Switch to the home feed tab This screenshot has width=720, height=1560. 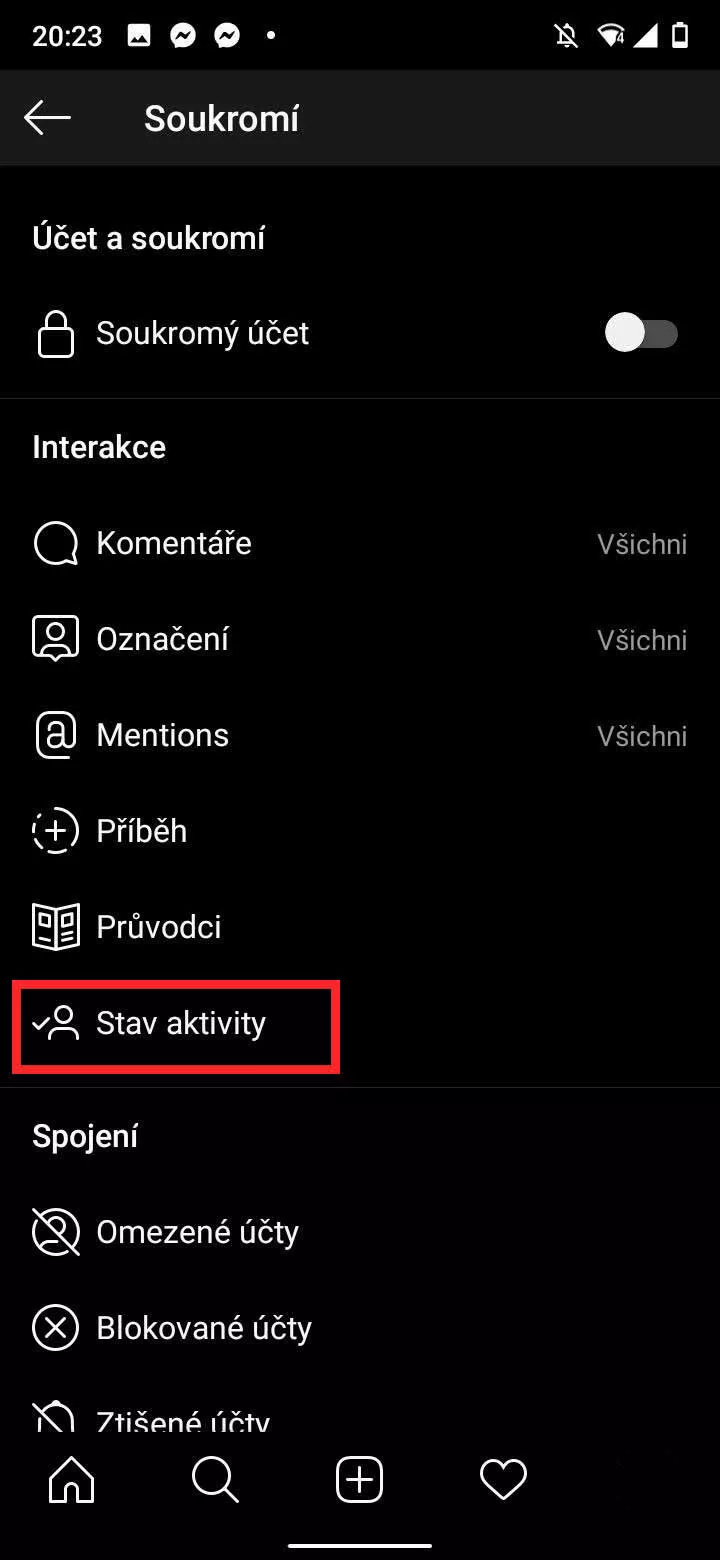(x=72, y=1479)
